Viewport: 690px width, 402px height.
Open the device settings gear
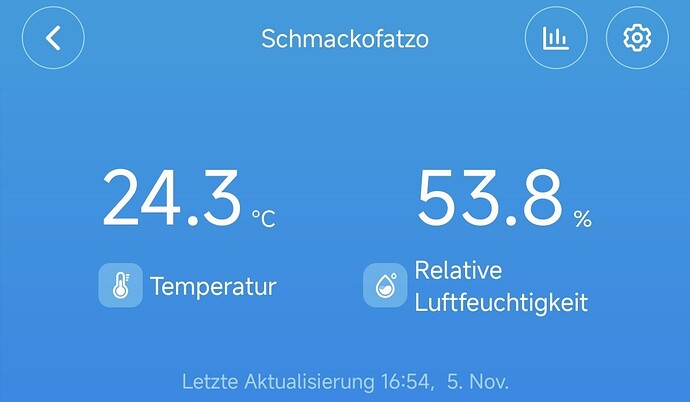(x=636, y=39)
